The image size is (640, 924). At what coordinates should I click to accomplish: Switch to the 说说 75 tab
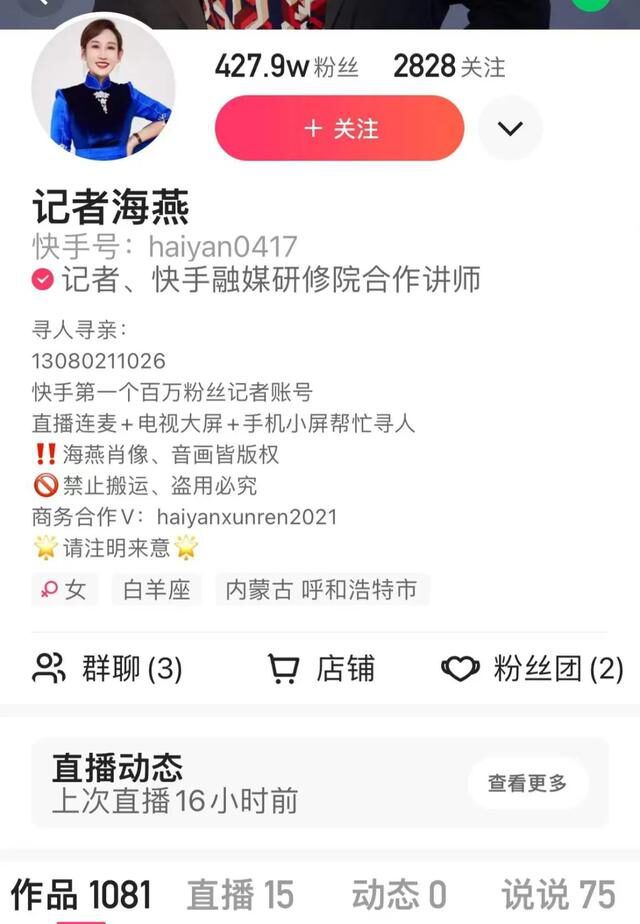(558, 894)
